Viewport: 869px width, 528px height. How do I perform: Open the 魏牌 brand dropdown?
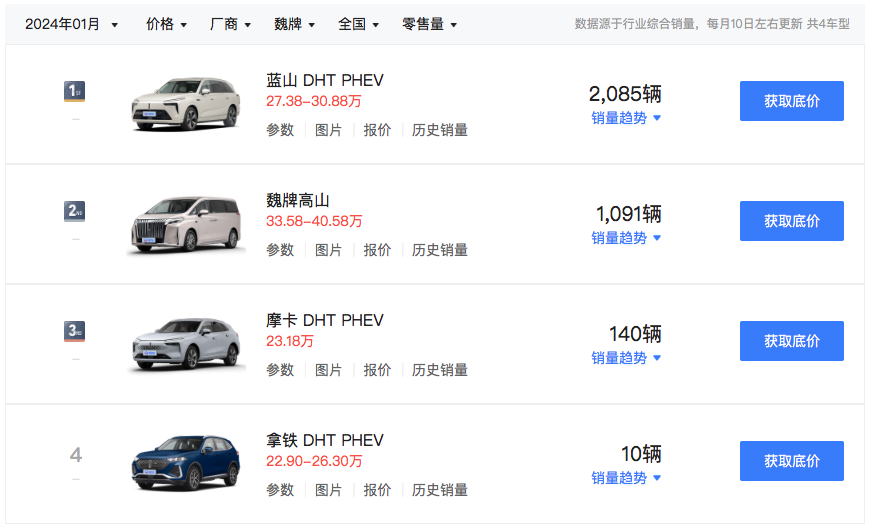(x=294, y=24)
